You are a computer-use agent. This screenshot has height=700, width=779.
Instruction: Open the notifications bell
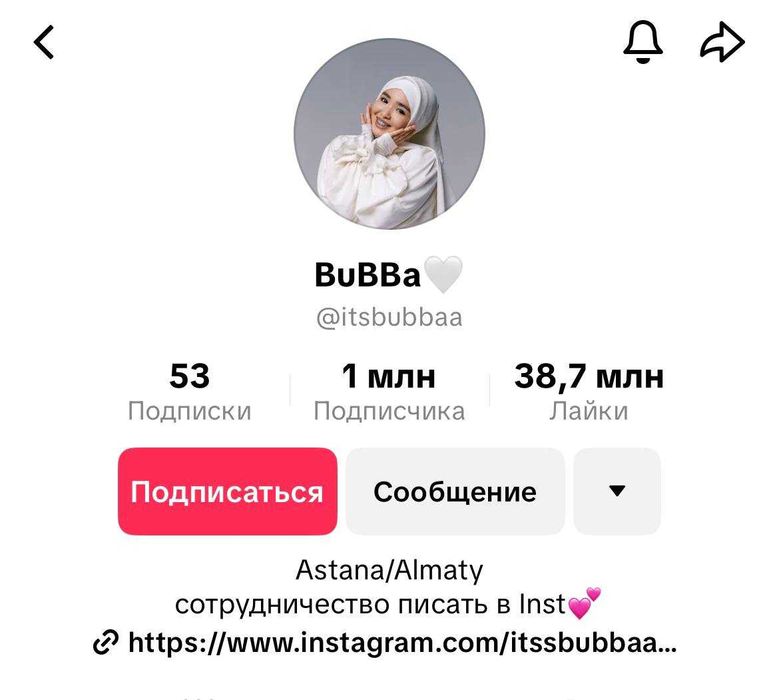point(643,42)
